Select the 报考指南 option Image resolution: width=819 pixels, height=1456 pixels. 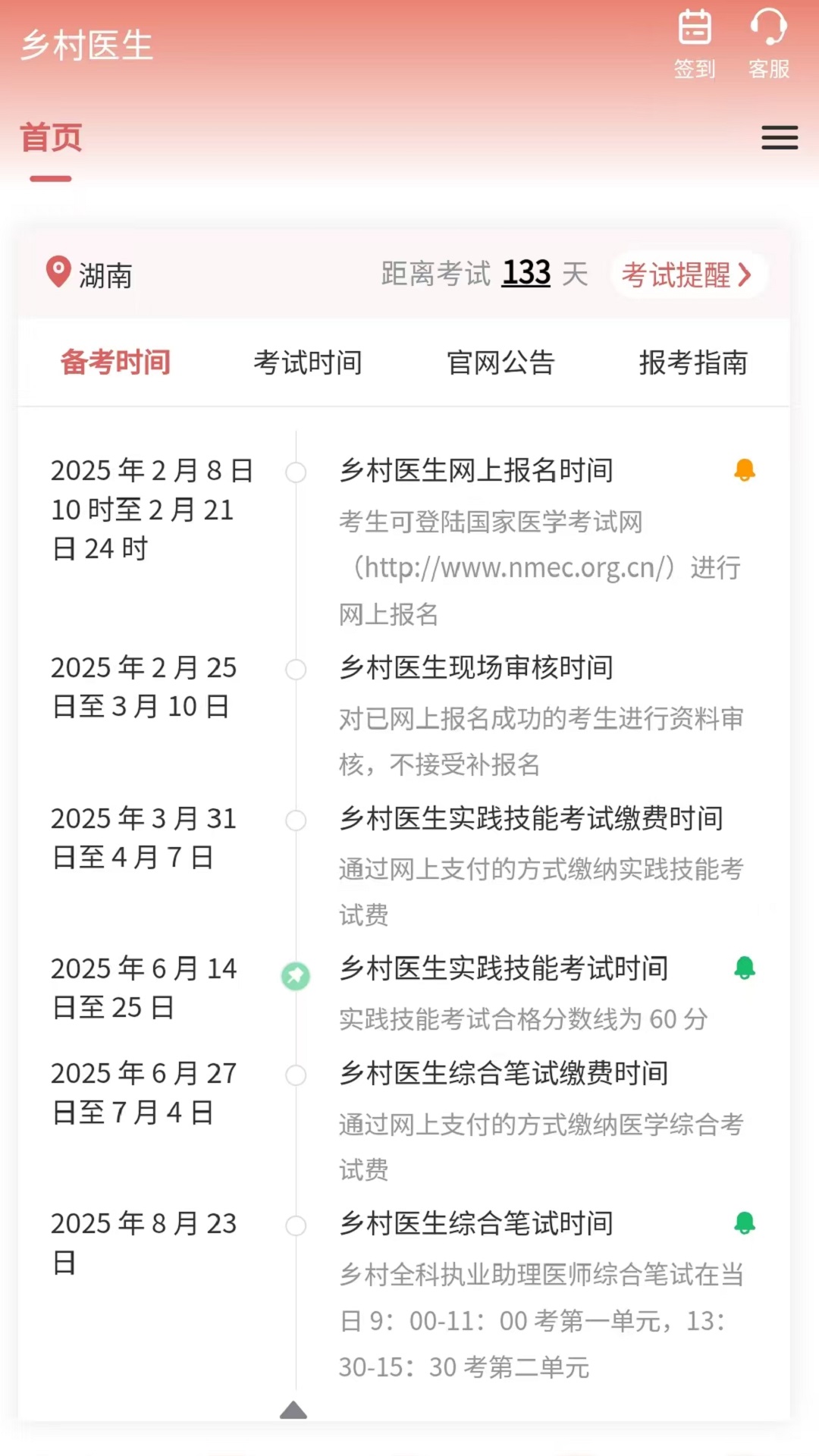point(693,362)
